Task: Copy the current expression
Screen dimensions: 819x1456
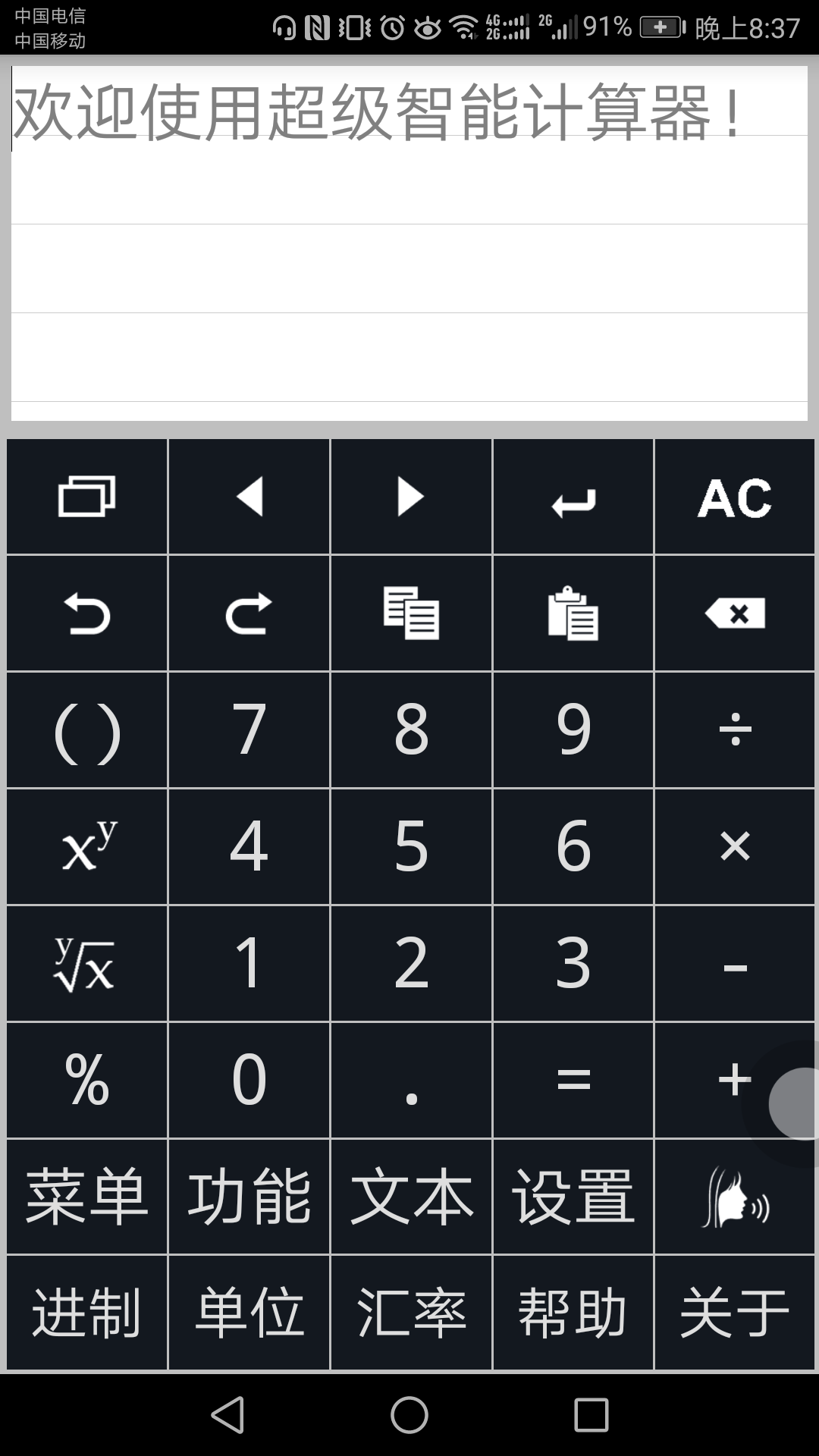Action: tap(411, 613)
